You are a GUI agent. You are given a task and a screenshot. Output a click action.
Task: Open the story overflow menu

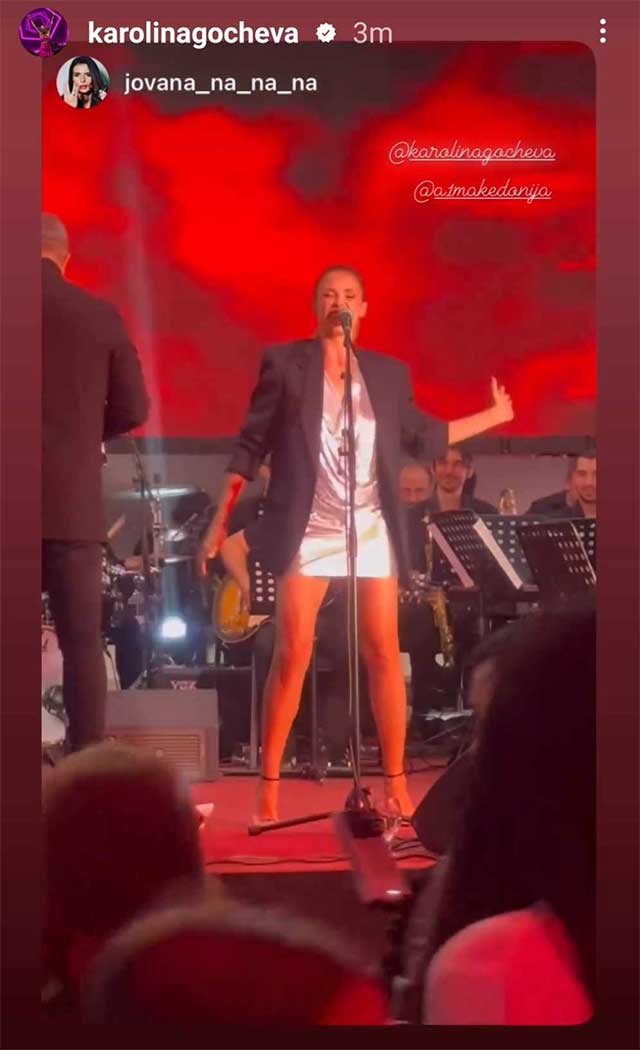[602, 32]
